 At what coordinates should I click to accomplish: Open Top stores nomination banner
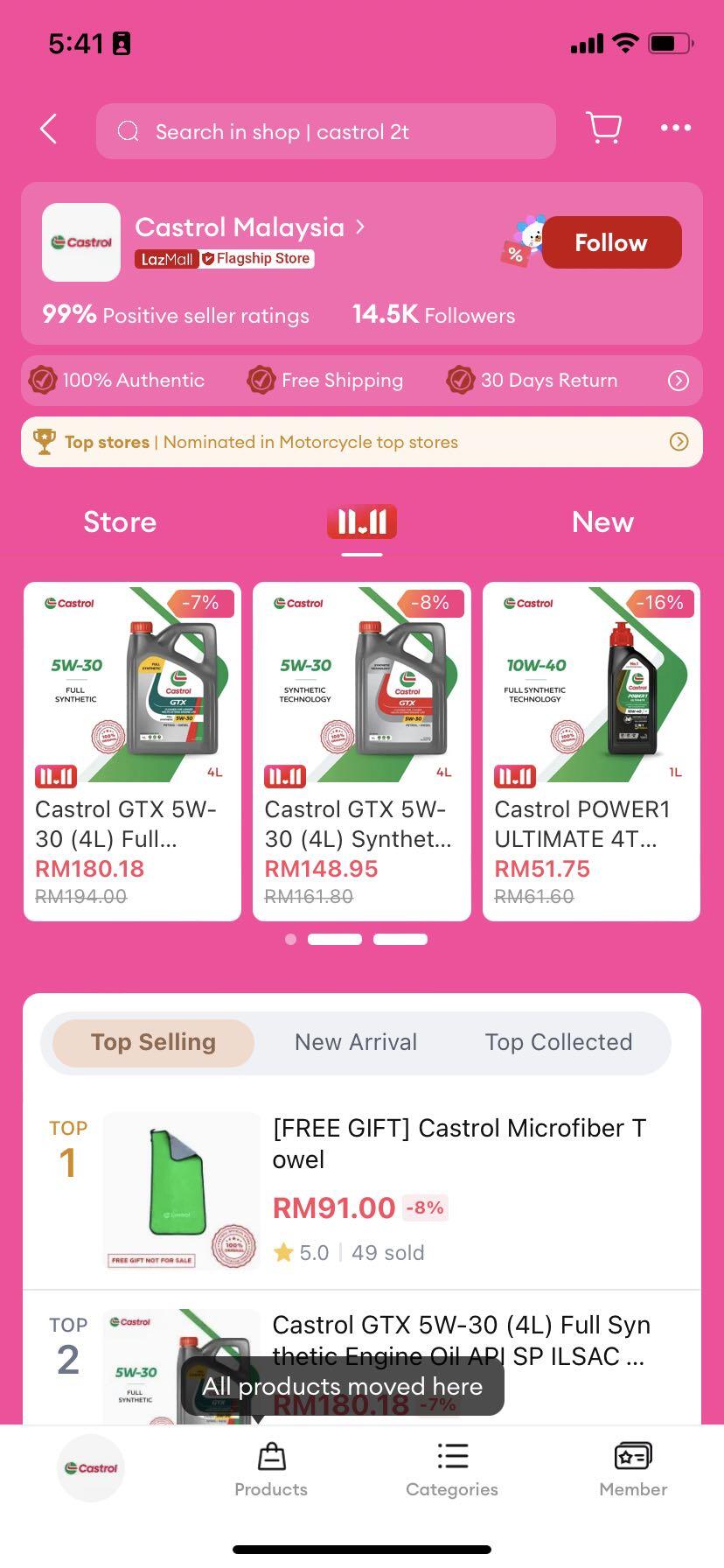point(361,442)
